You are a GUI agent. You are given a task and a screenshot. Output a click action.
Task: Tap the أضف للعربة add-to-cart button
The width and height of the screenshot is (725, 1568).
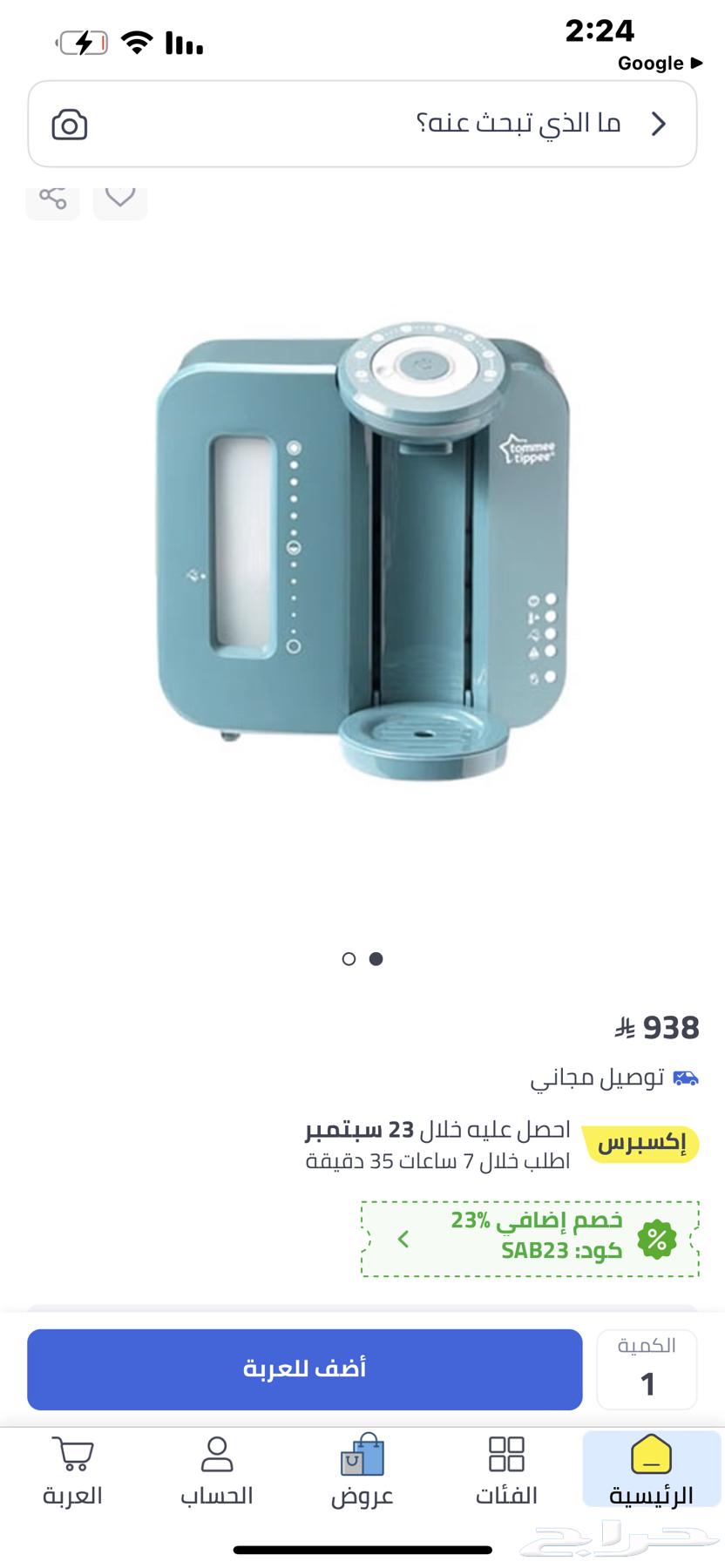(x=304, y=1369)
